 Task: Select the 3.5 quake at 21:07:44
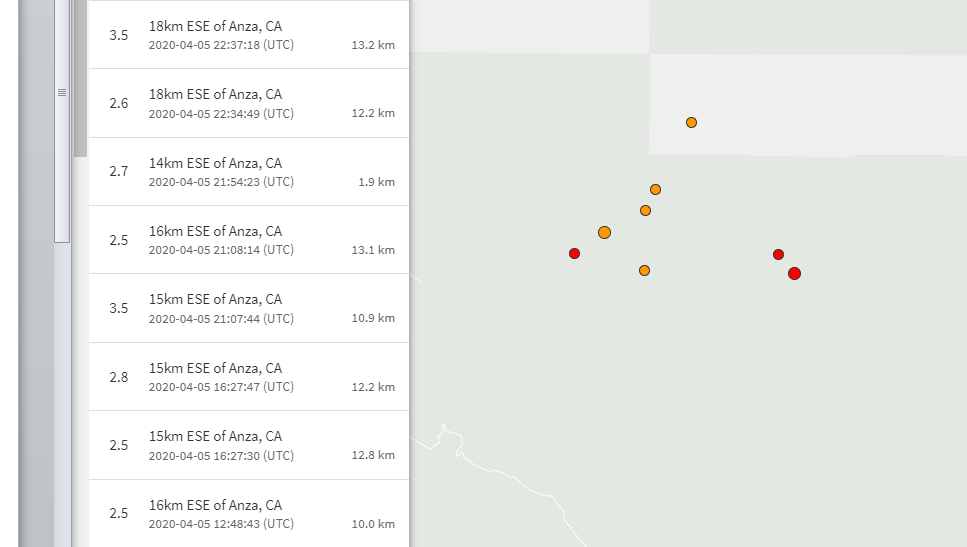tap(248, 308)
